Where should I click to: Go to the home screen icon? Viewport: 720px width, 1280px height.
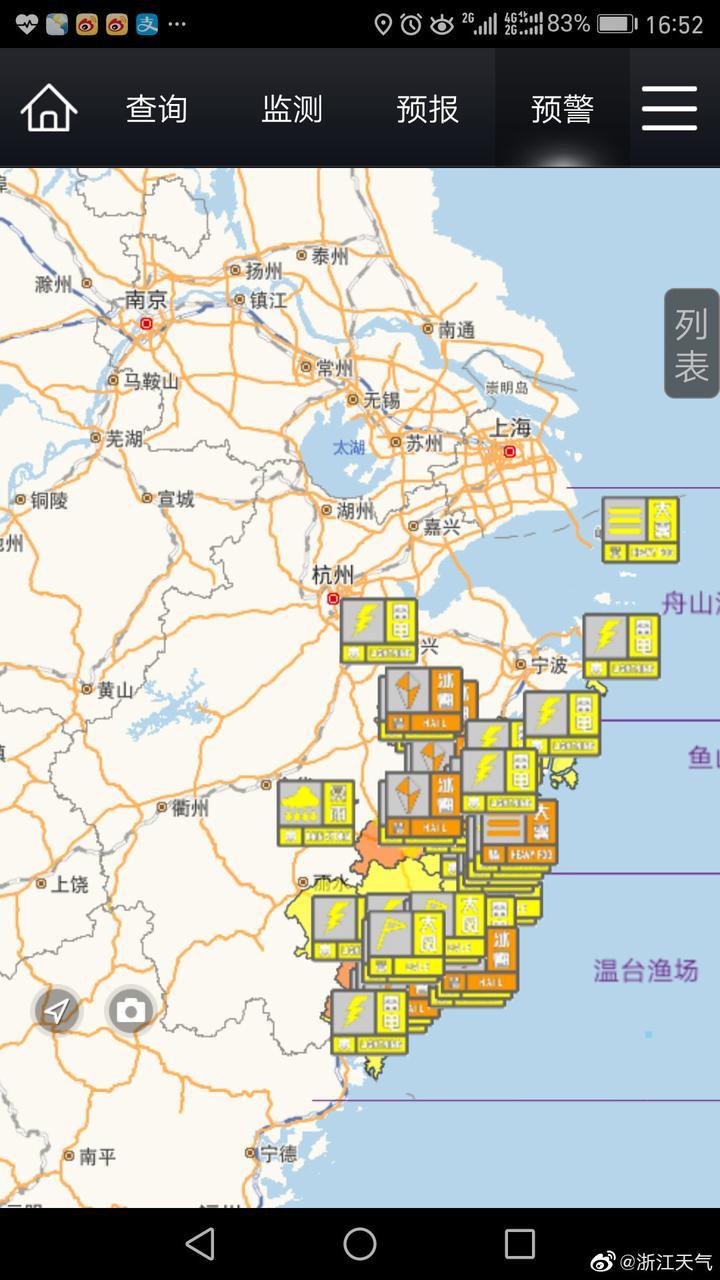tap(48, 108)
